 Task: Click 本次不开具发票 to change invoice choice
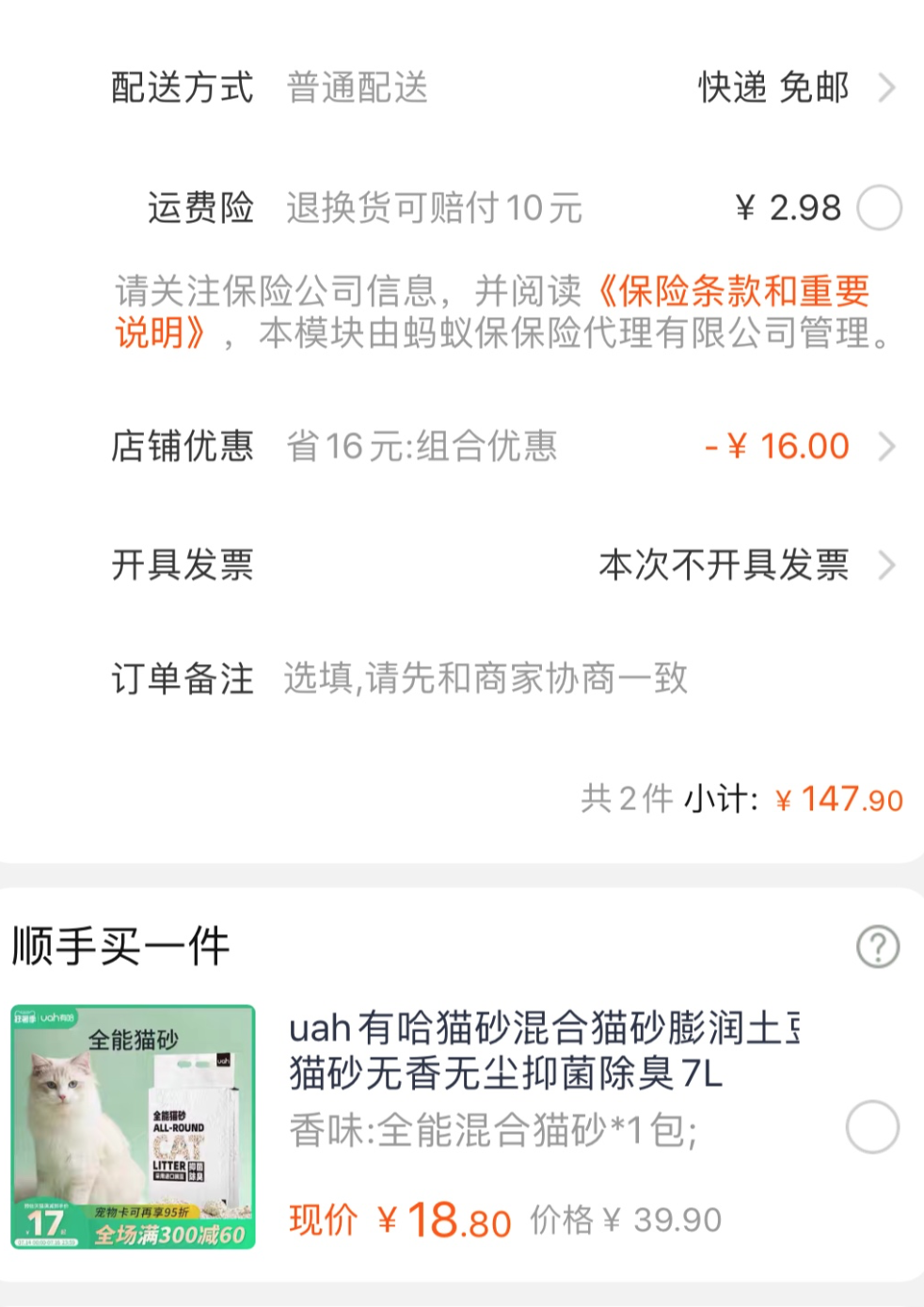[725, 566]
